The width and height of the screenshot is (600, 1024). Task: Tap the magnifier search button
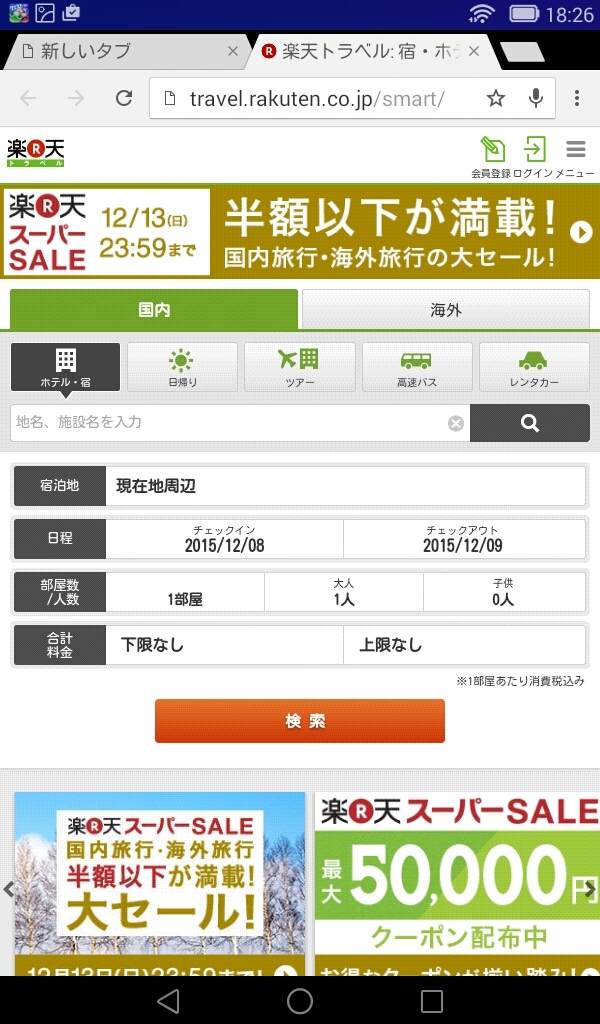click(530, 423)
